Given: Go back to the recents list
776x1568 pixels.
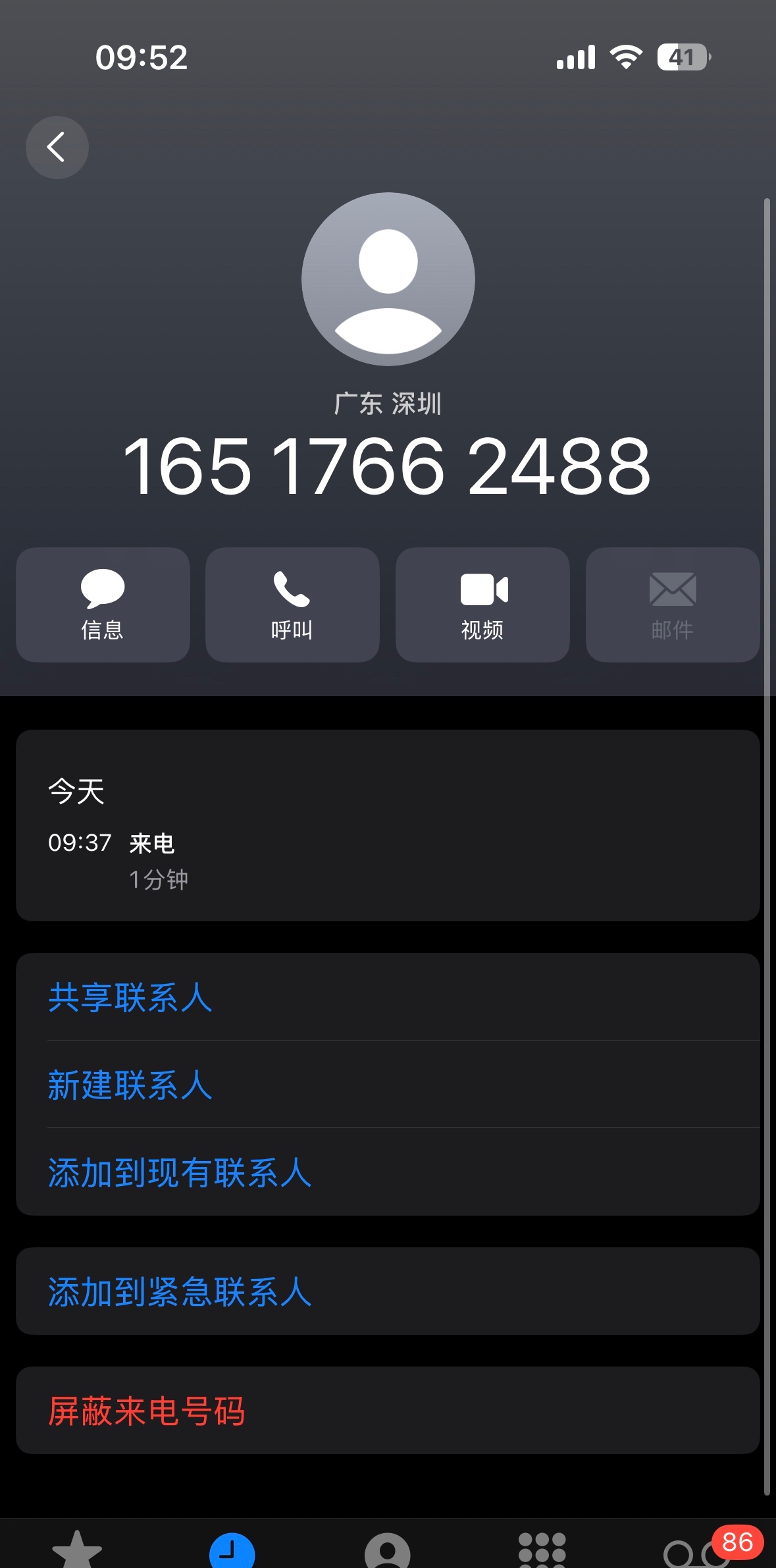Looking at the screenshot, I should [x=57, y=148].
